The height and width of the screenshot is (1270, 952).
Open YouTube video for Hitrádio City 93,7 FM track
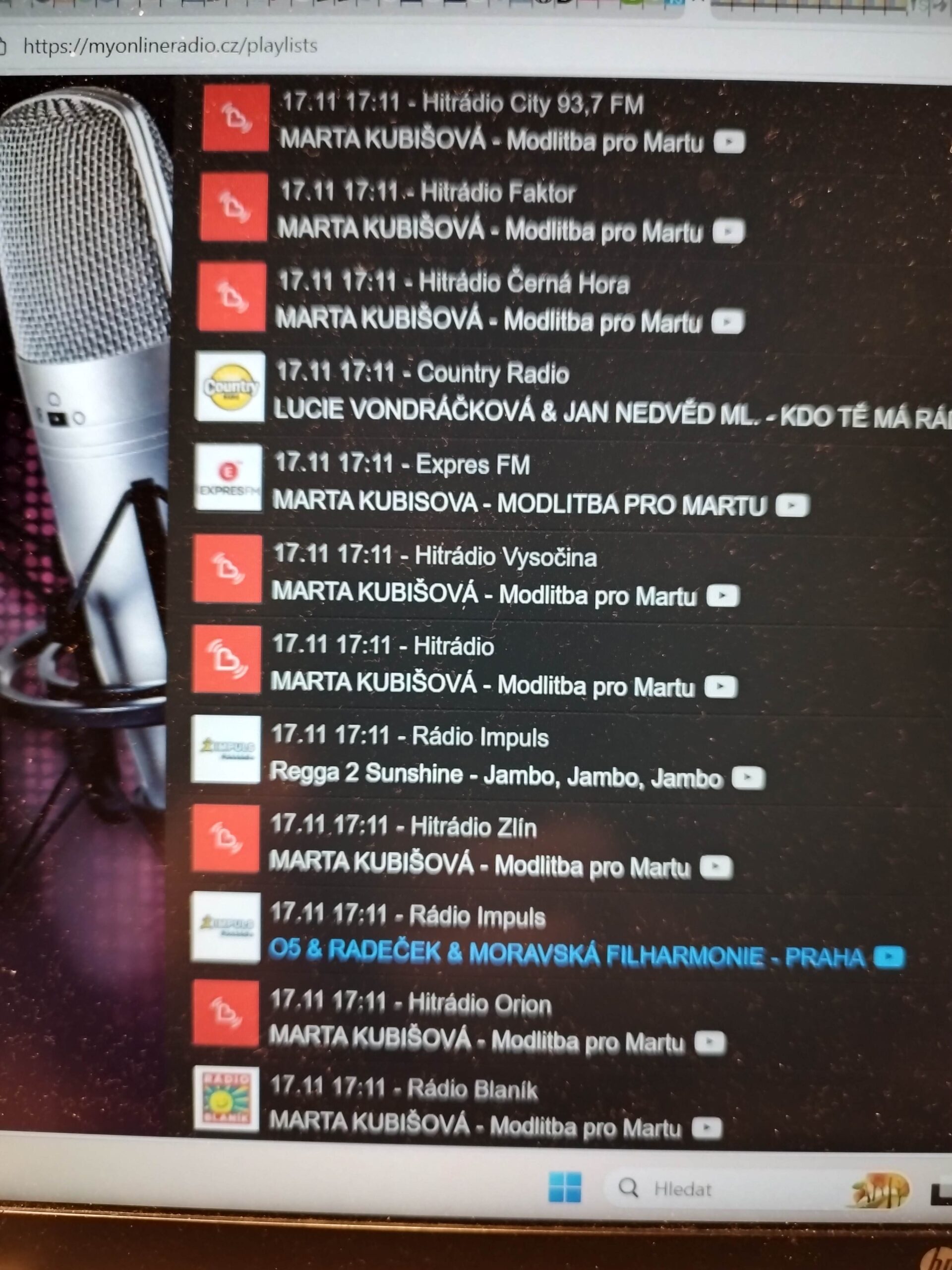[x=729, y=142]
